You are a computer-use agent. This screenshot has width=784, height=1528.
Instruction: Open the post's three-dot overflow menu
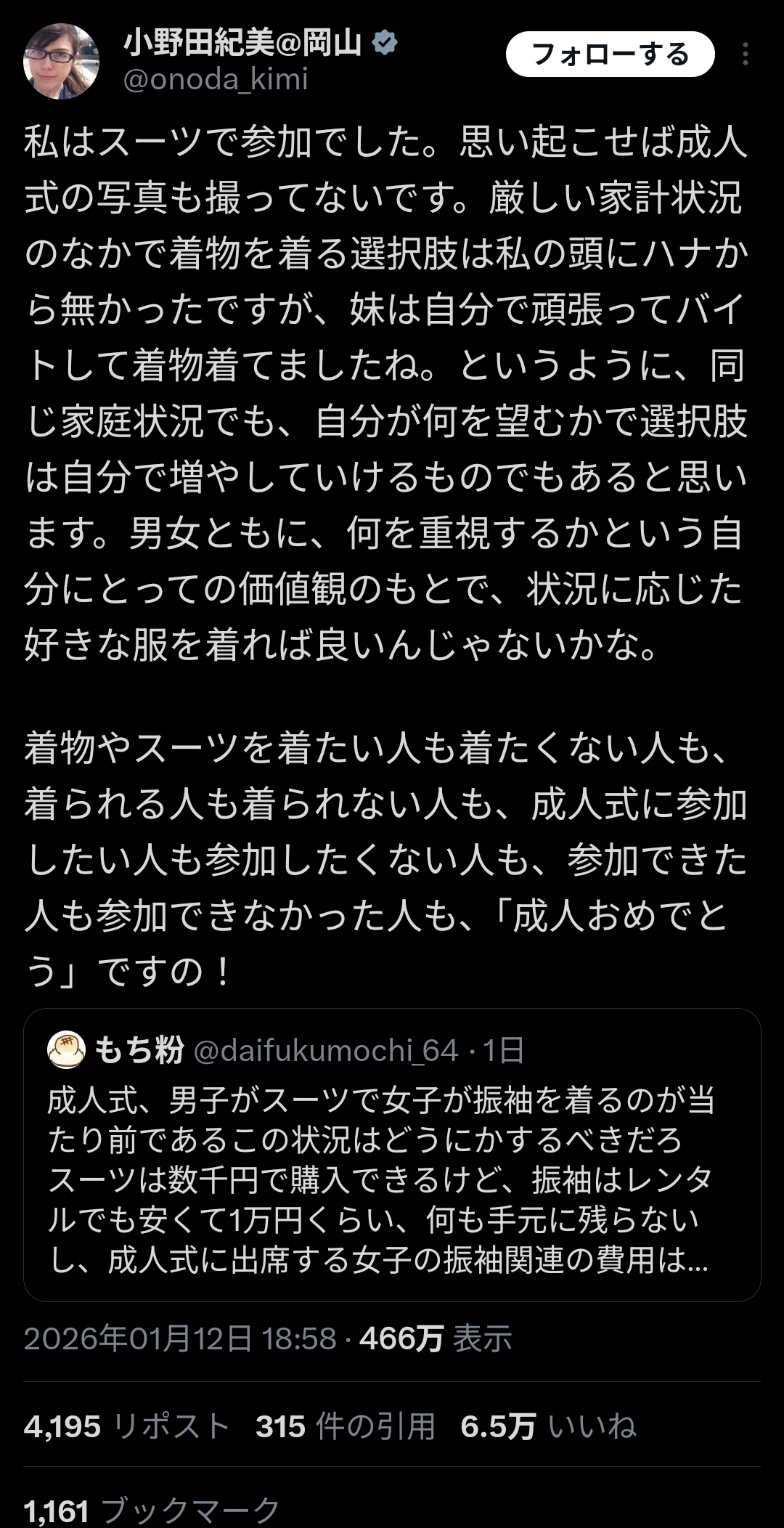pyautogui.click(x=746, y=54)
